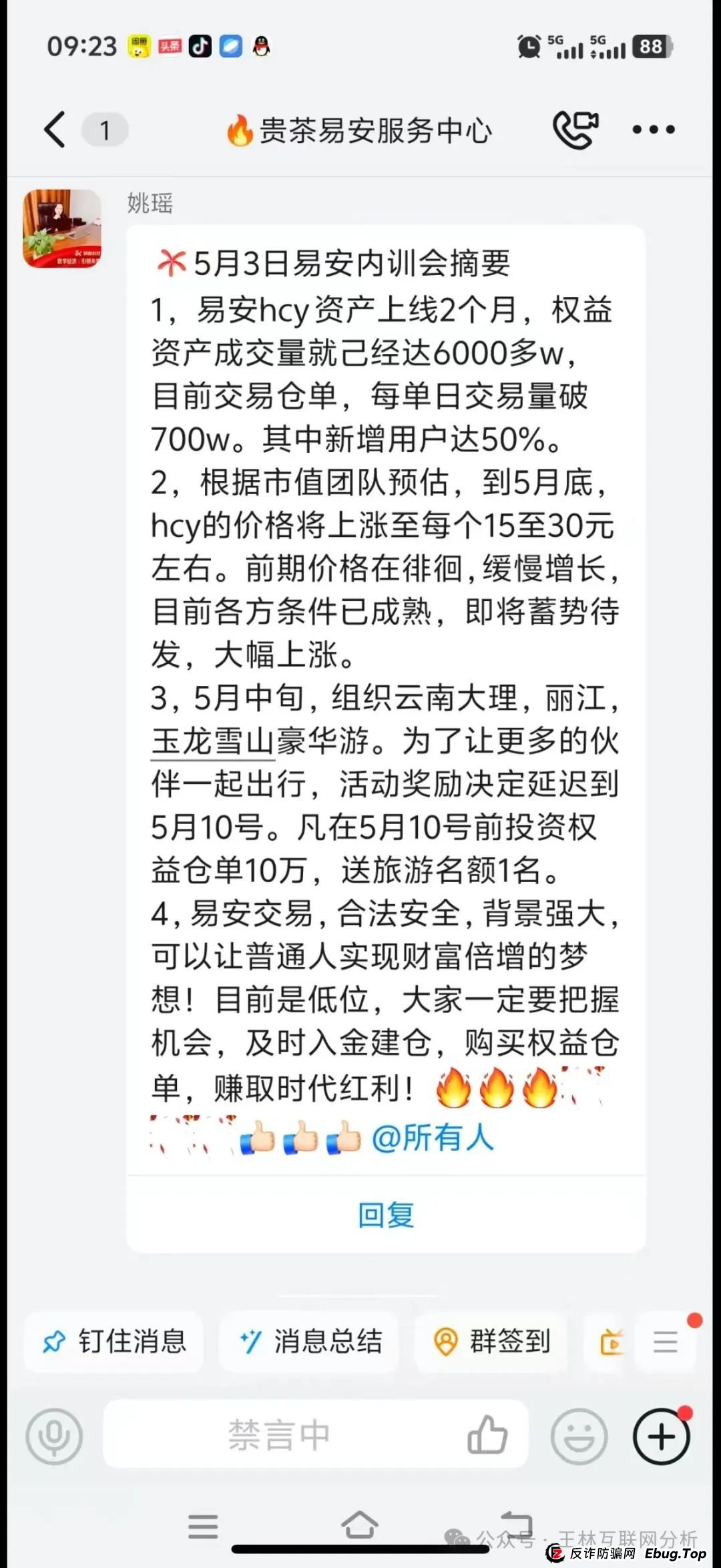Open 消息总结 summary

click(x=311, y=1341)
